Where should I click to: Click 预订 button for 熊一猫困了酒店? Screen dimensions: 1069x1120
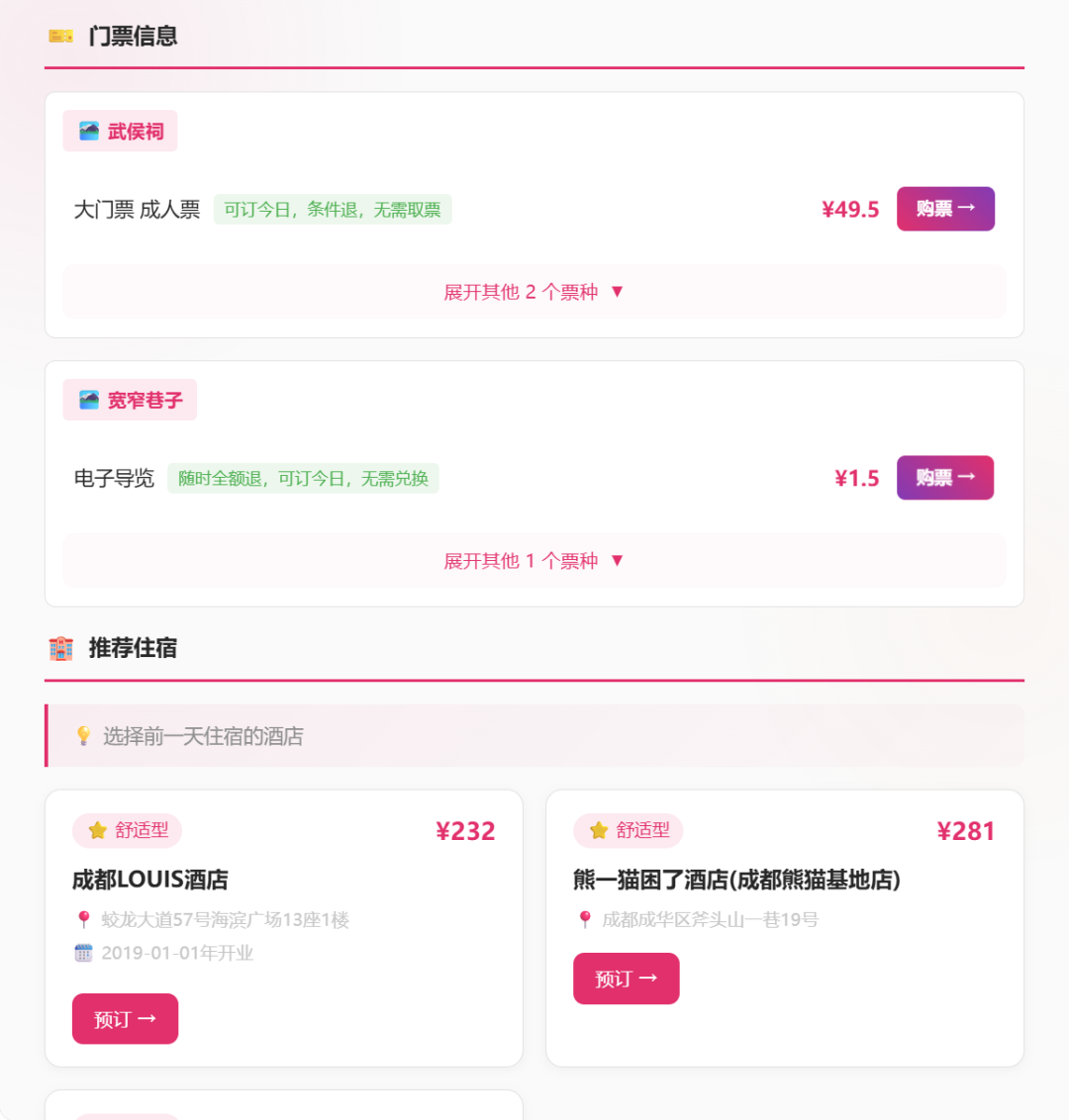click(627, 979)
